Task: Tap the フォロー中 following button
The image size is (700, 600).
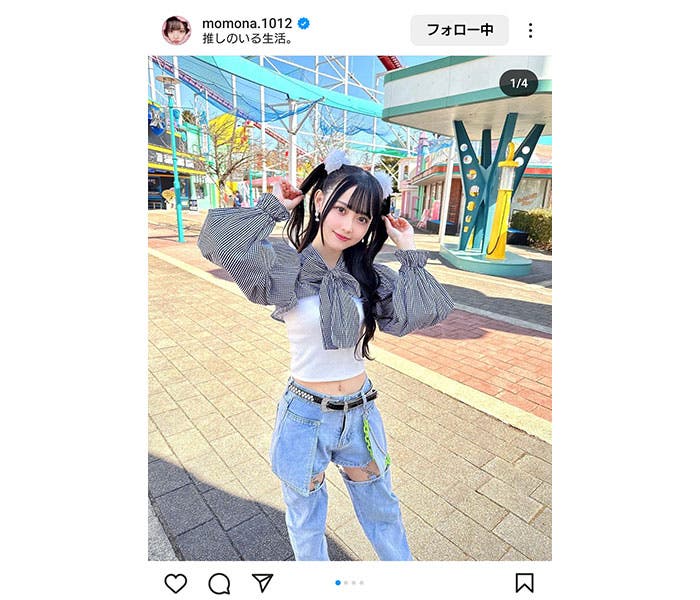Action: tap(459, 30)
